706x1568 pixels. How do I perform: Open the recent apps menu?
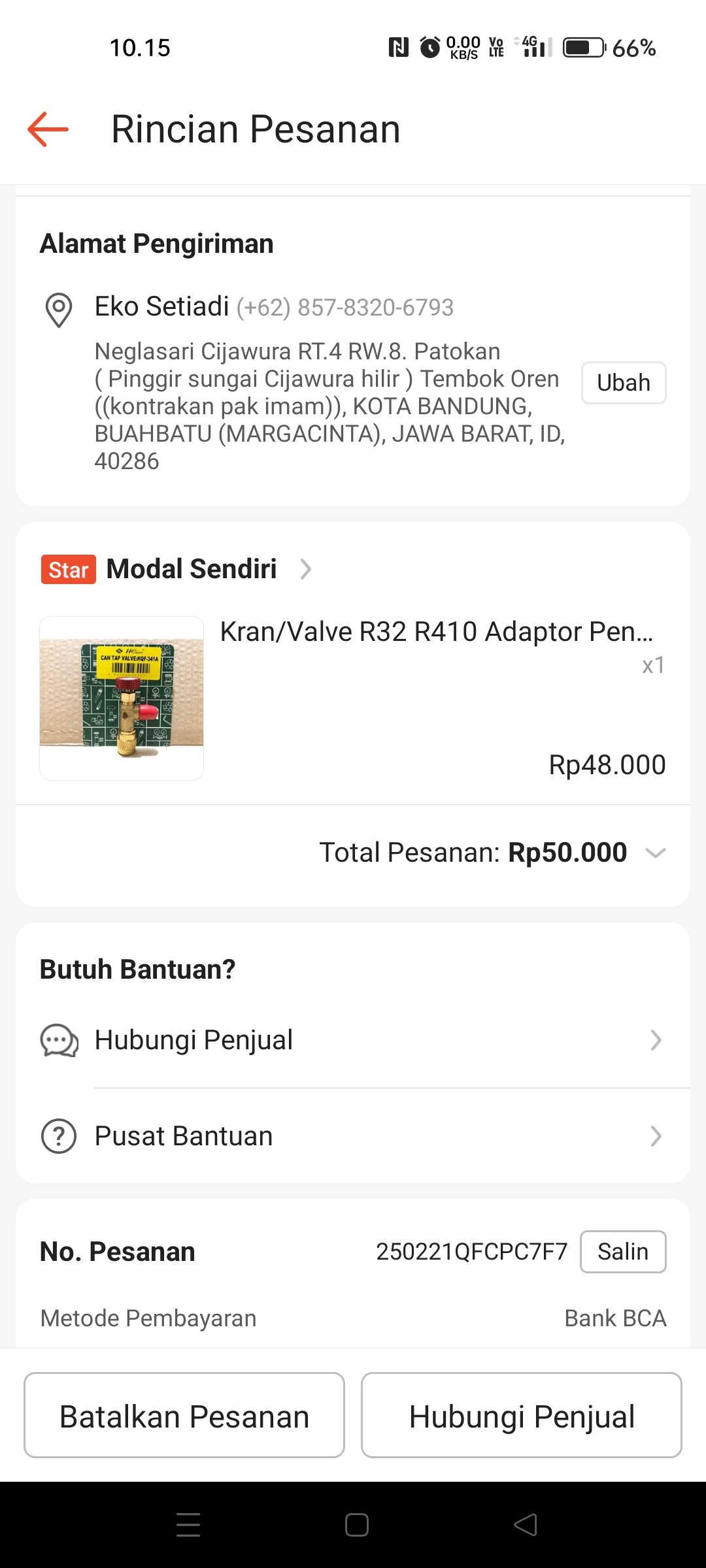pos(188,1525)
